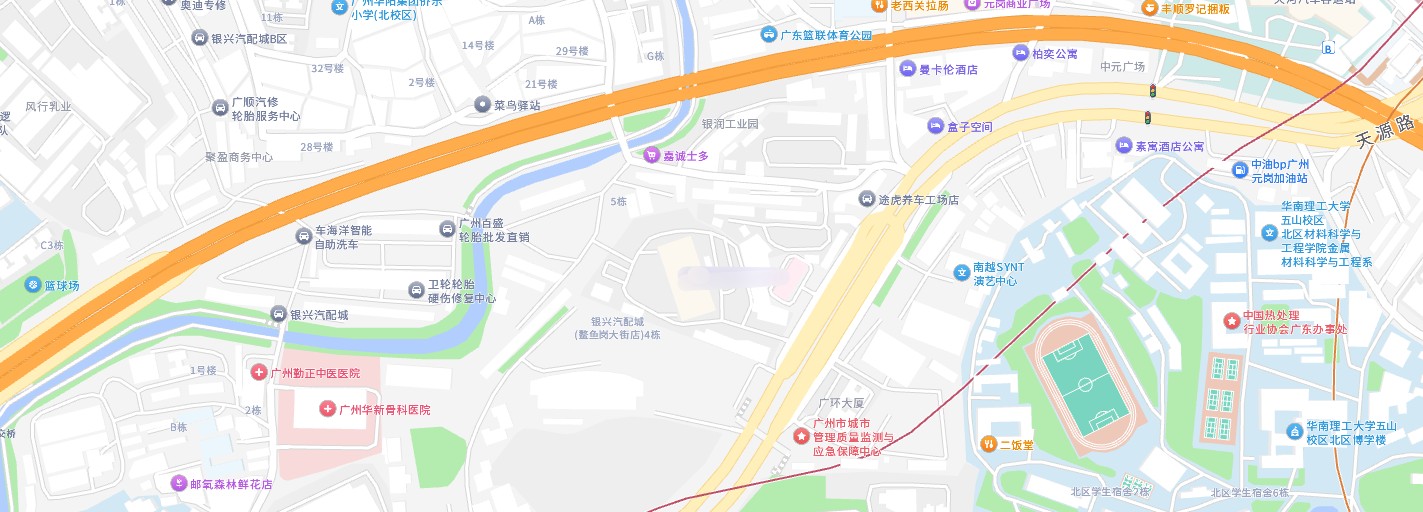
Task: Tap the 银兴汽配城 marker
Action: click(x=279, y=314)
